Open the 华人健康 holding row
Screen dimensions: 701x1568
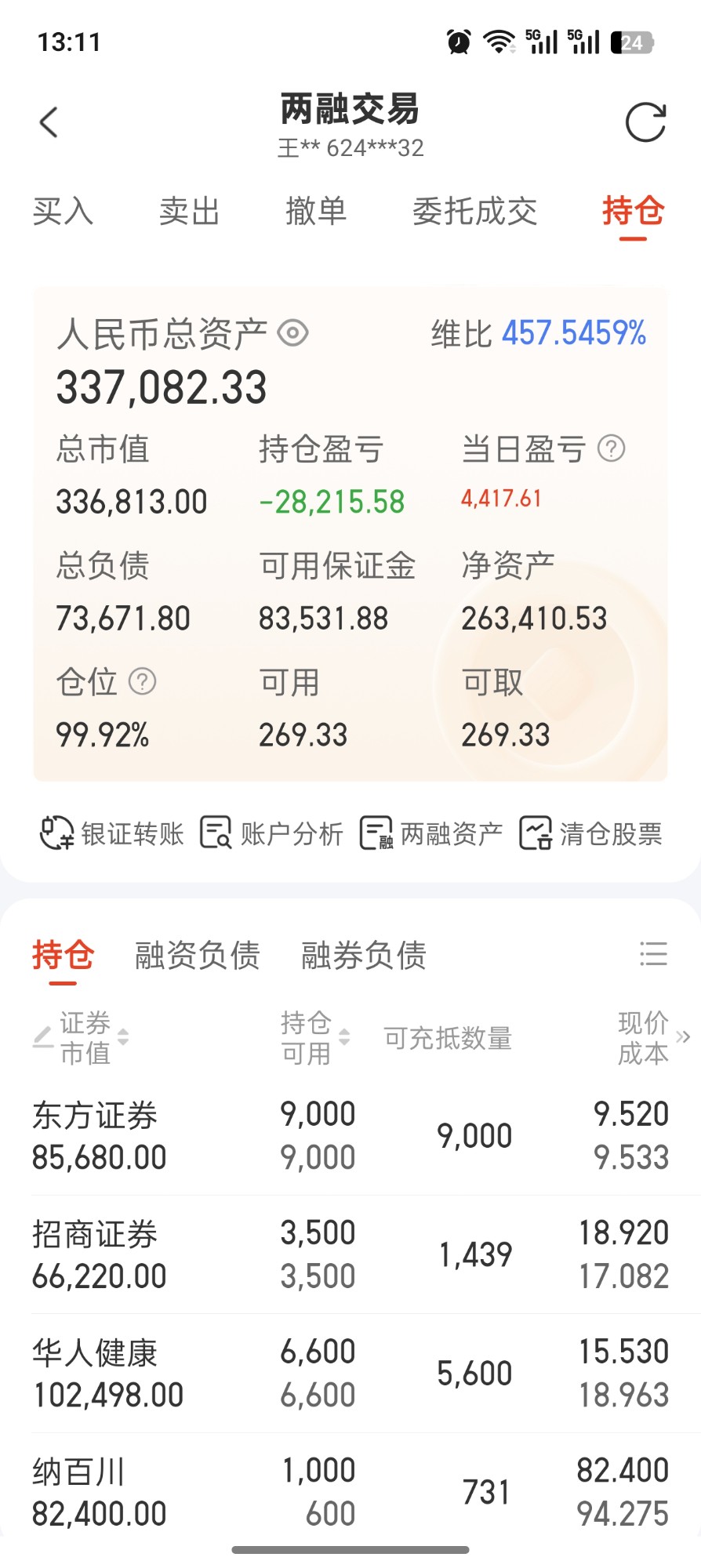point(350,1373)
